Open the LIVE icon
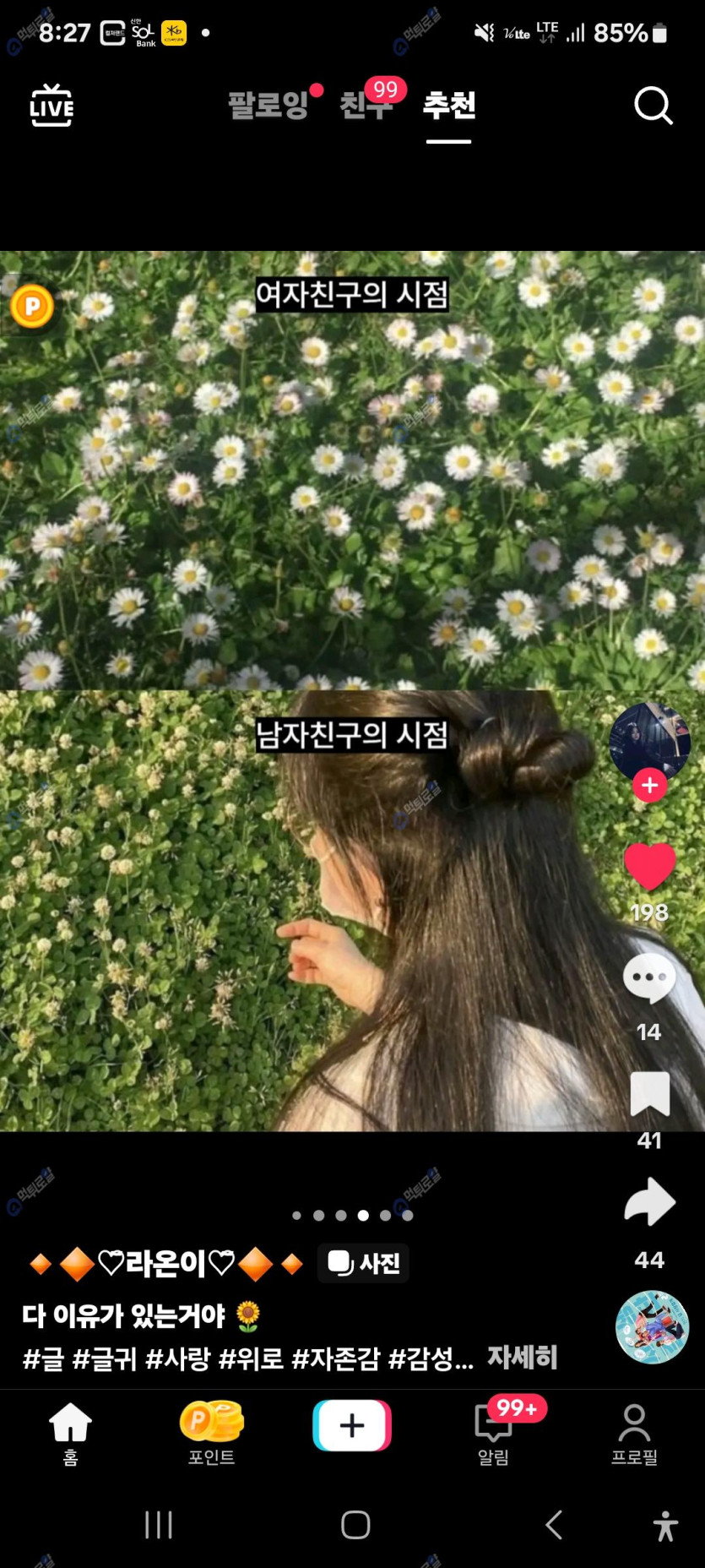This screenshot has width=705, height=1568. tap(52, 106)
